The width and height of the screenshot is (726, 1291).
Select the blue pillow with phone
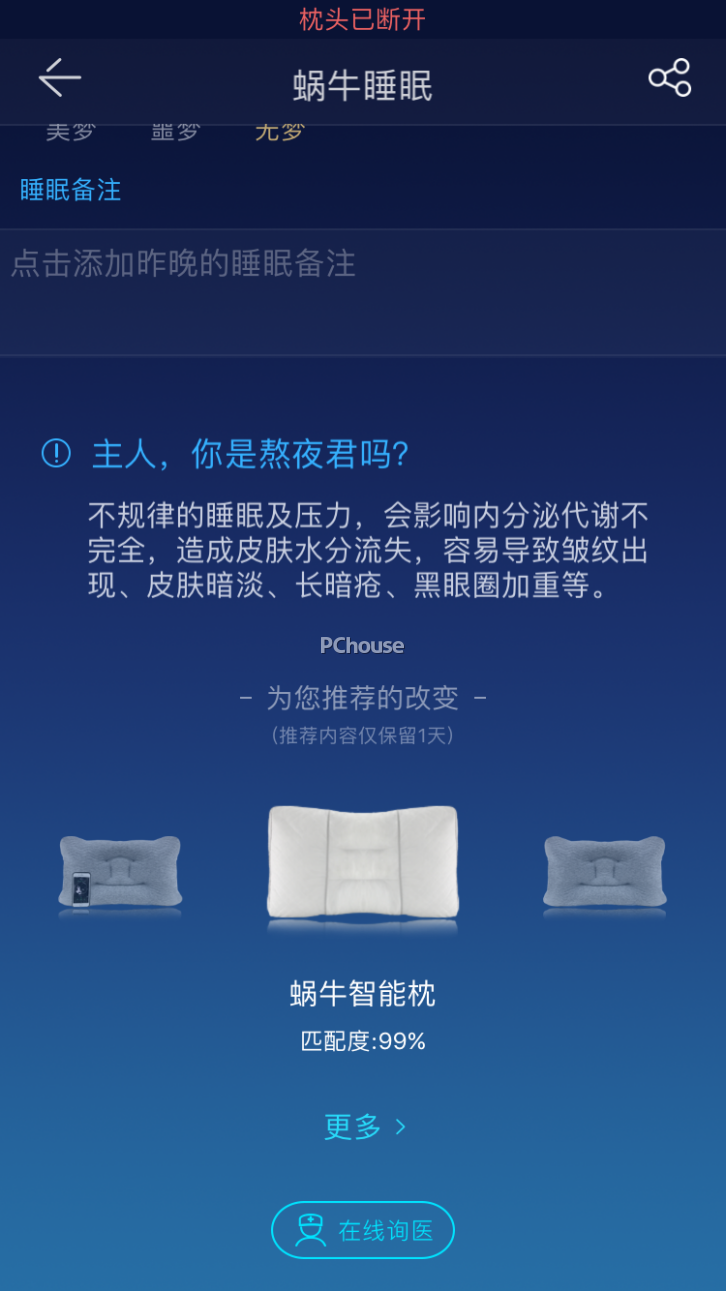pyautogui.click(x=120, y=873)
